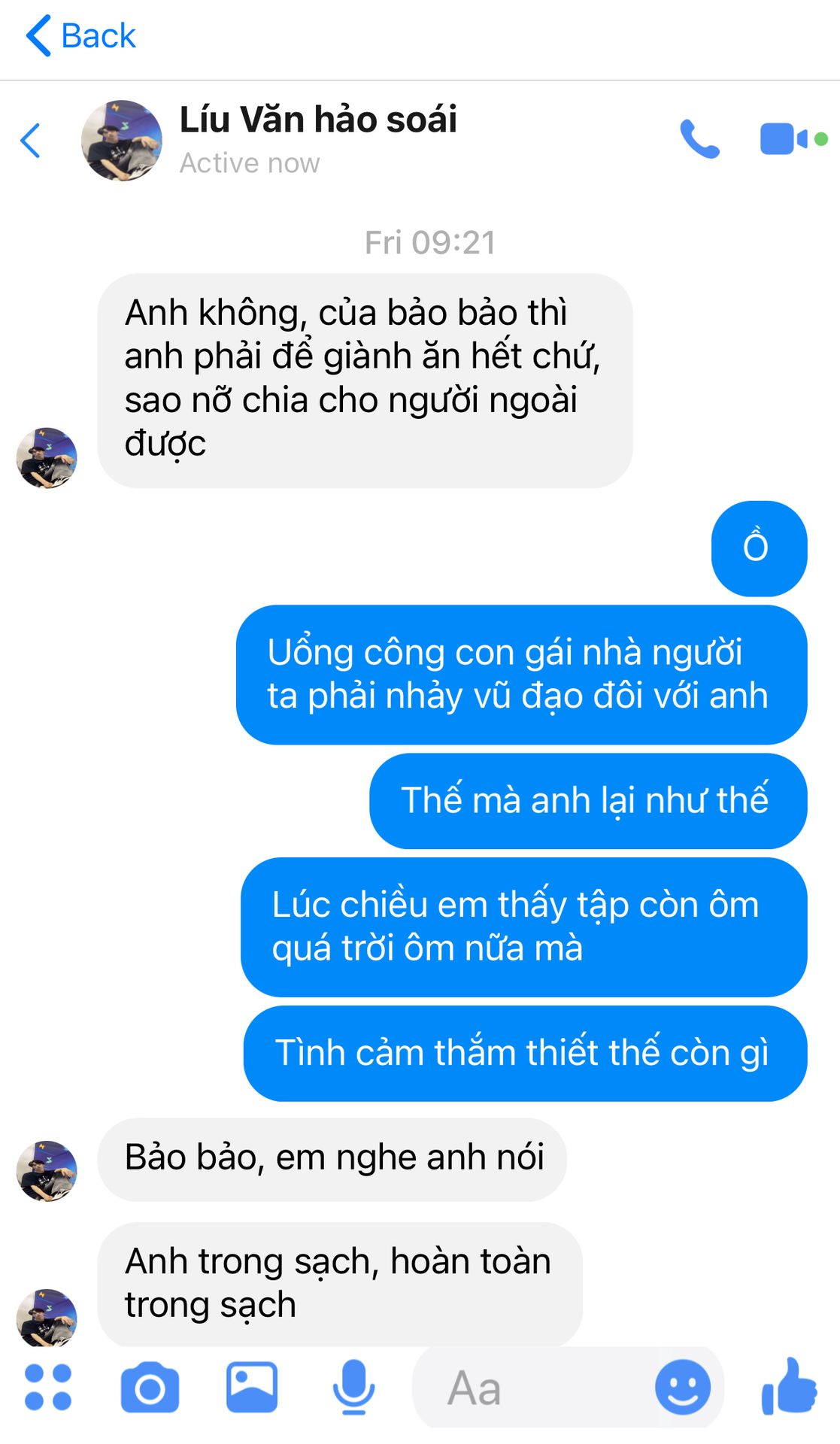Open the photo gallery picker
840x1444 pixels.
[x=252, y=1387]
